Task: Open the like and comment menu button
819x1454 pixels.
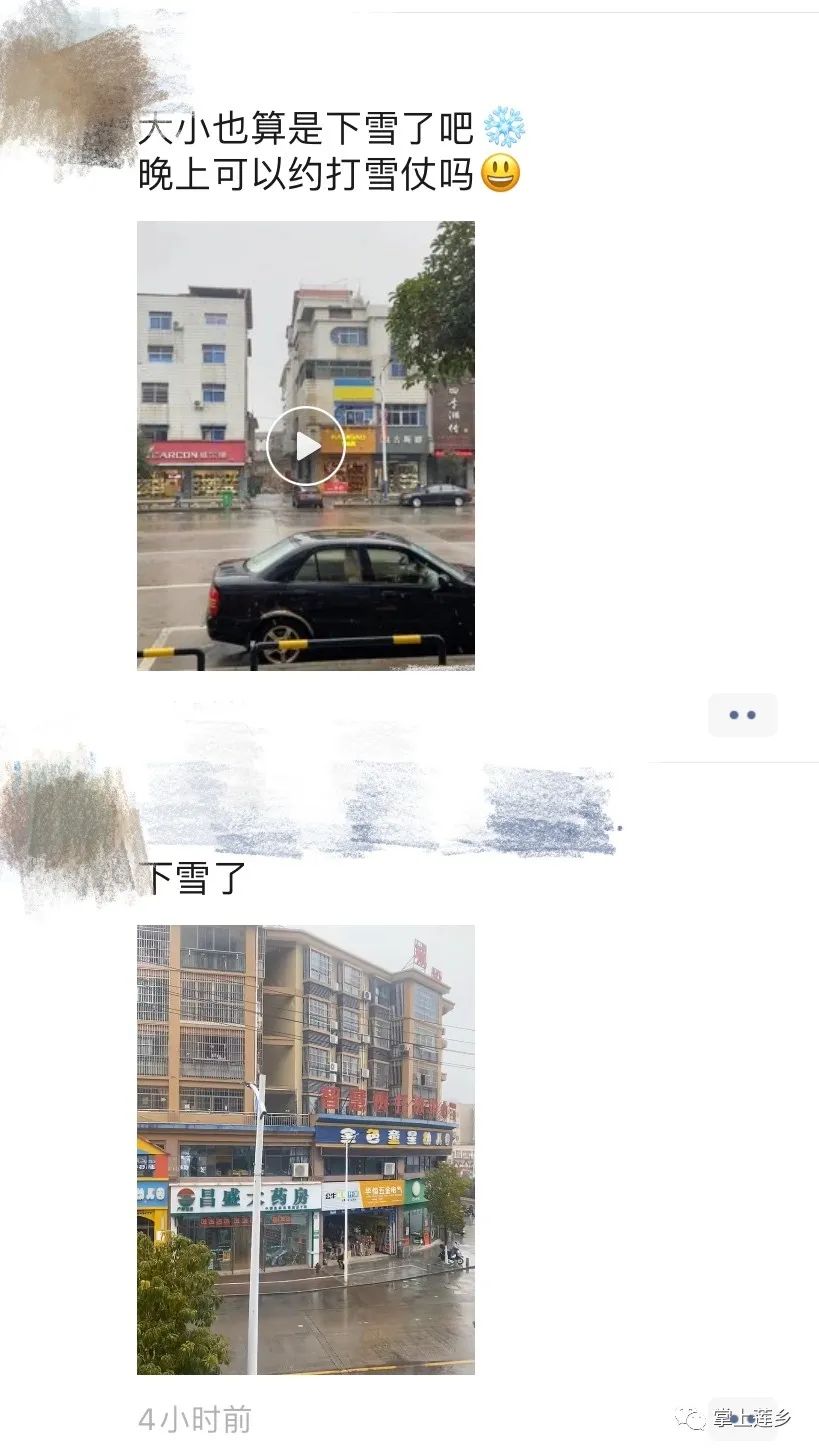Action: coord(742,715)
